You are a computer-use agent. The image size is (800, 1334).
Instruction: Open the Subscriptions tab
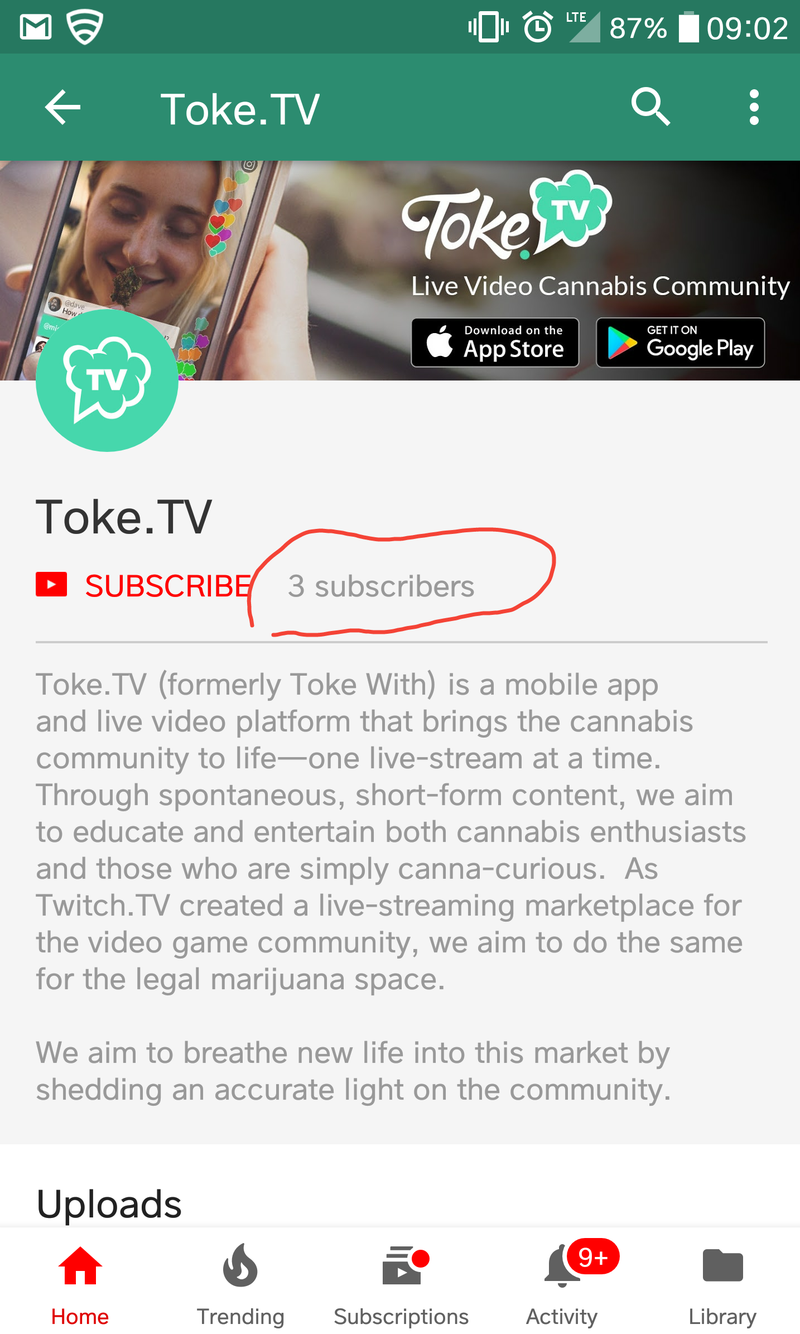(x=401, y=1285)
